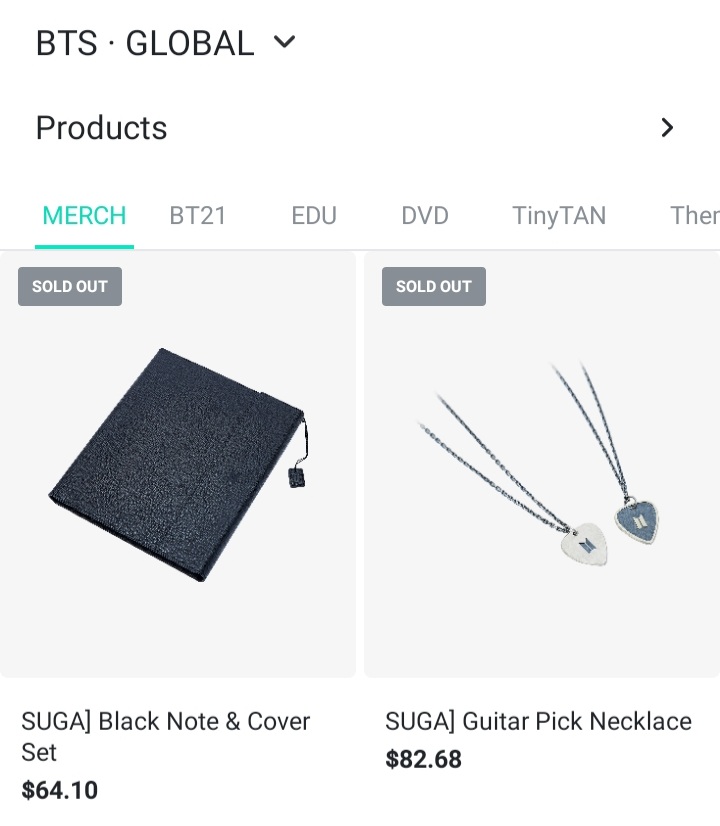Viewport: 720px width, 826px height.
Task: Open the DVD tab
Action: click(x=425, y=216)
